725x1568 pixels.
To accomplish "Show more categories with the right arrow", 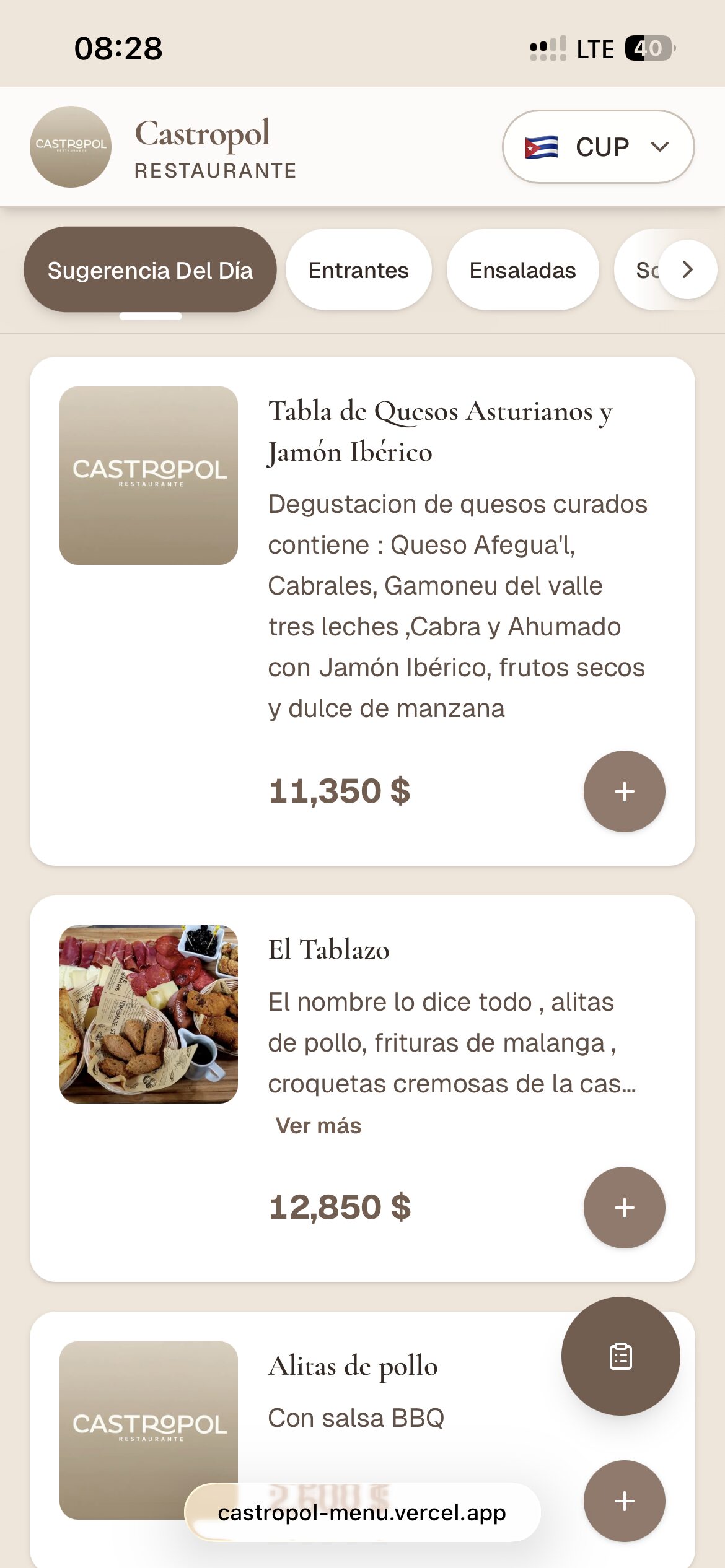I will tap(687, 269).
